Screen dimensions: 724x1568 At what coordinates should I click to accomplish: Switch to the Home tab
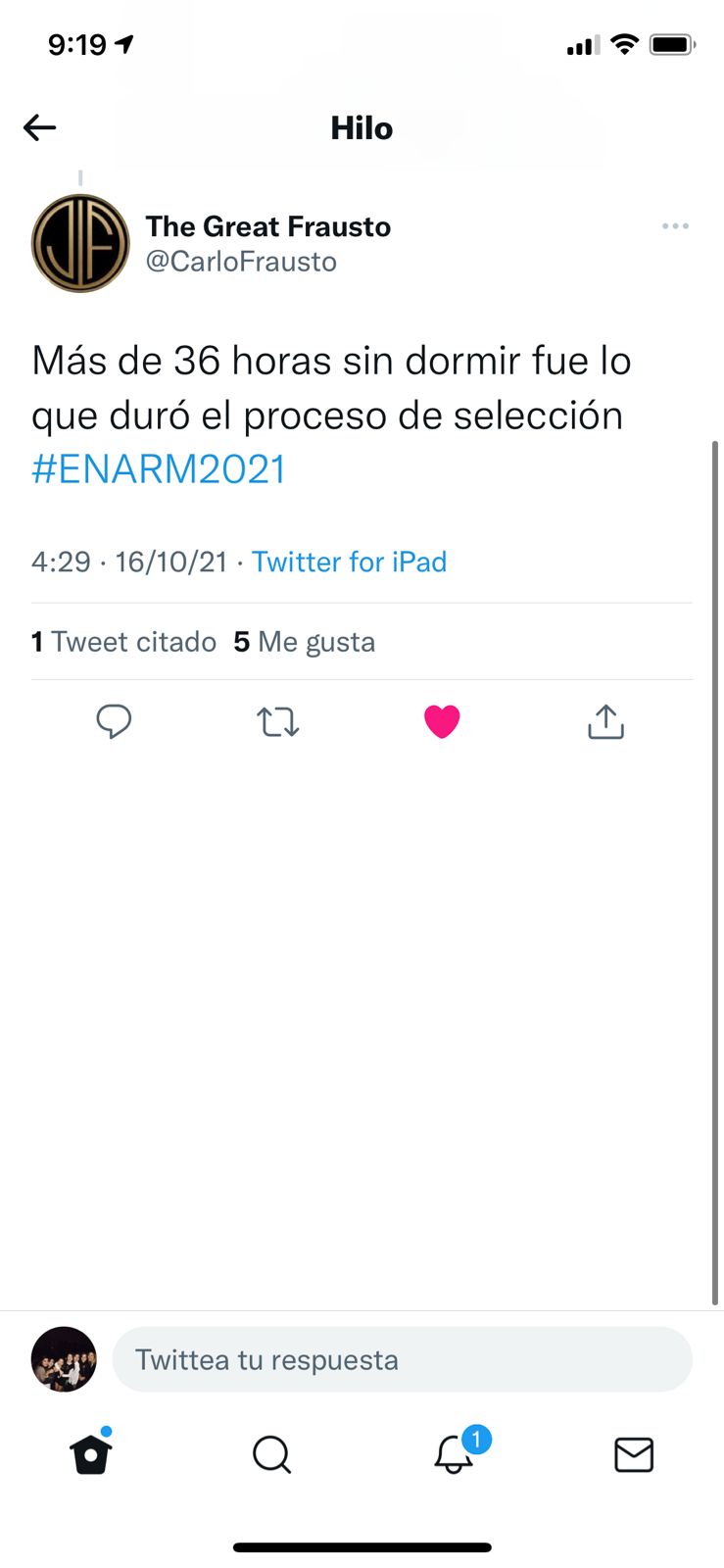(x=91, y=1454)
